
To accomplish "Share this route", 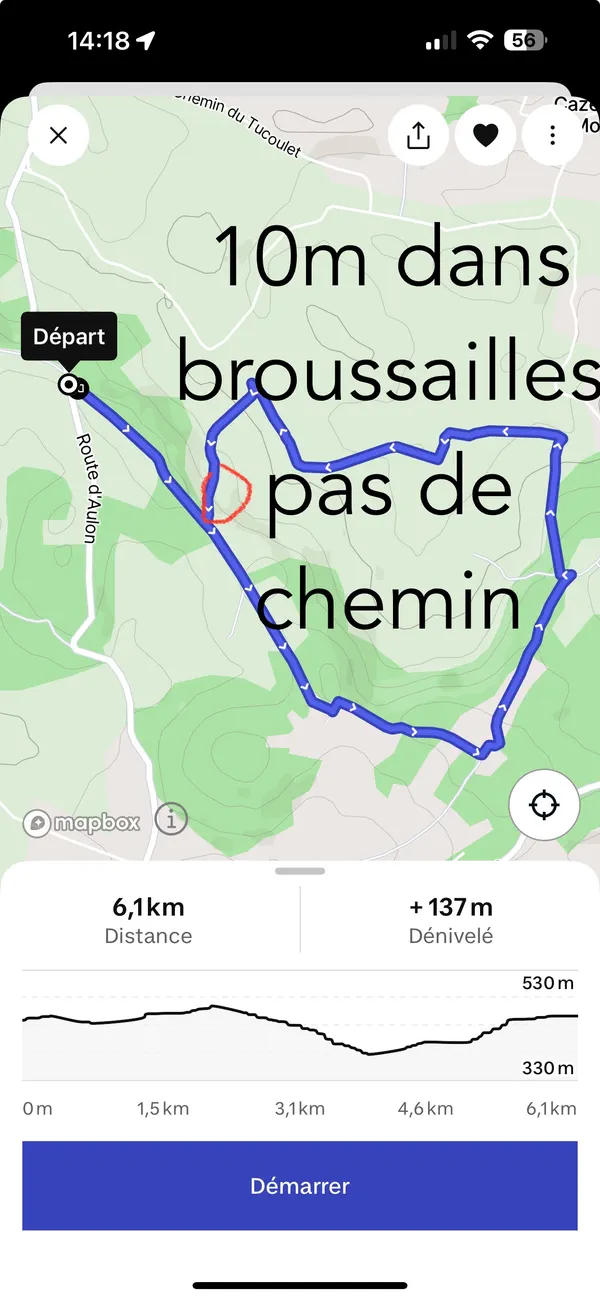I will coord(418,135).
